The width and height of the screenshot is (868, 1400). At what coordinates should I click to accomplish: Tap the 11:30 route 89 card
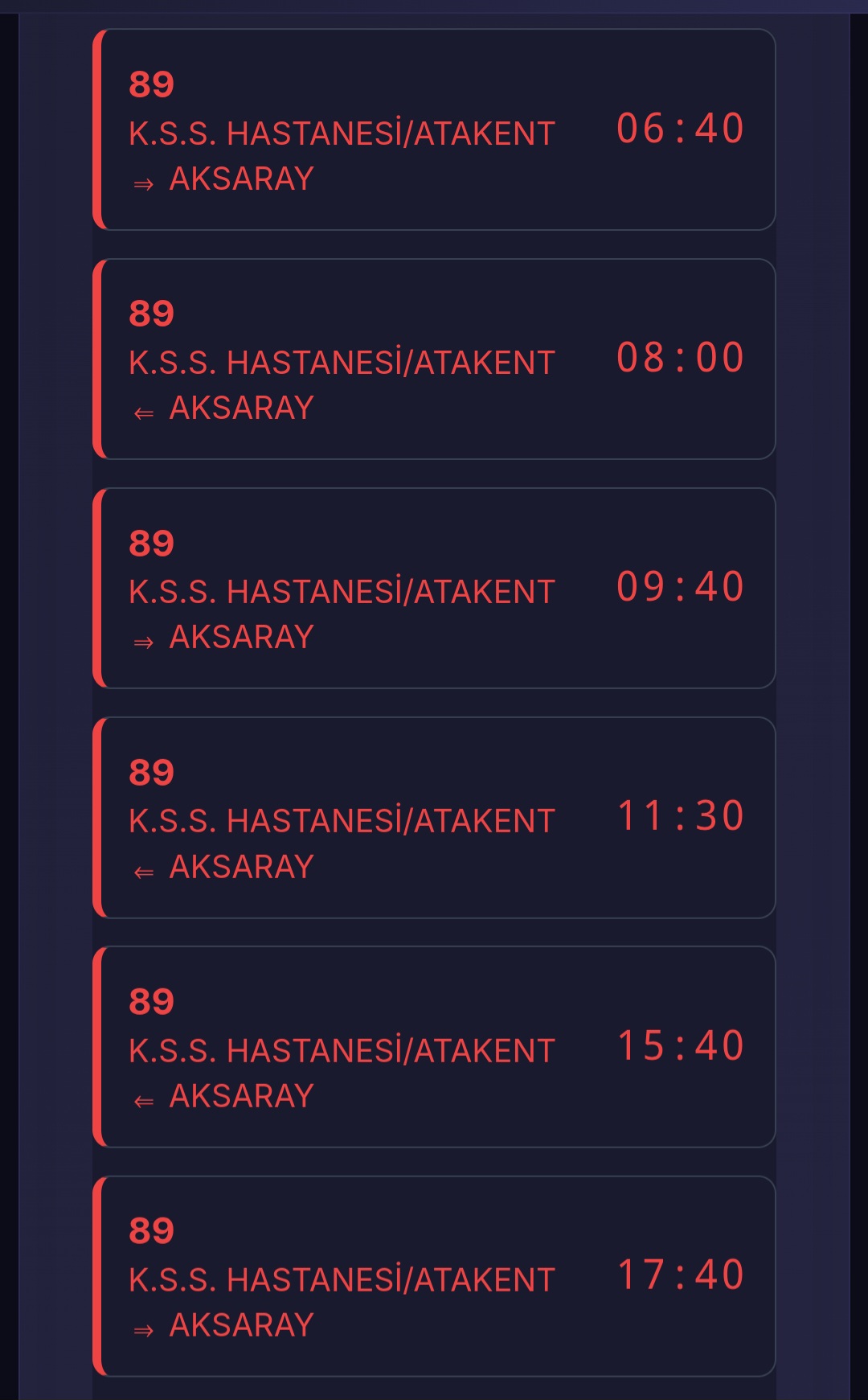point(434,818)
